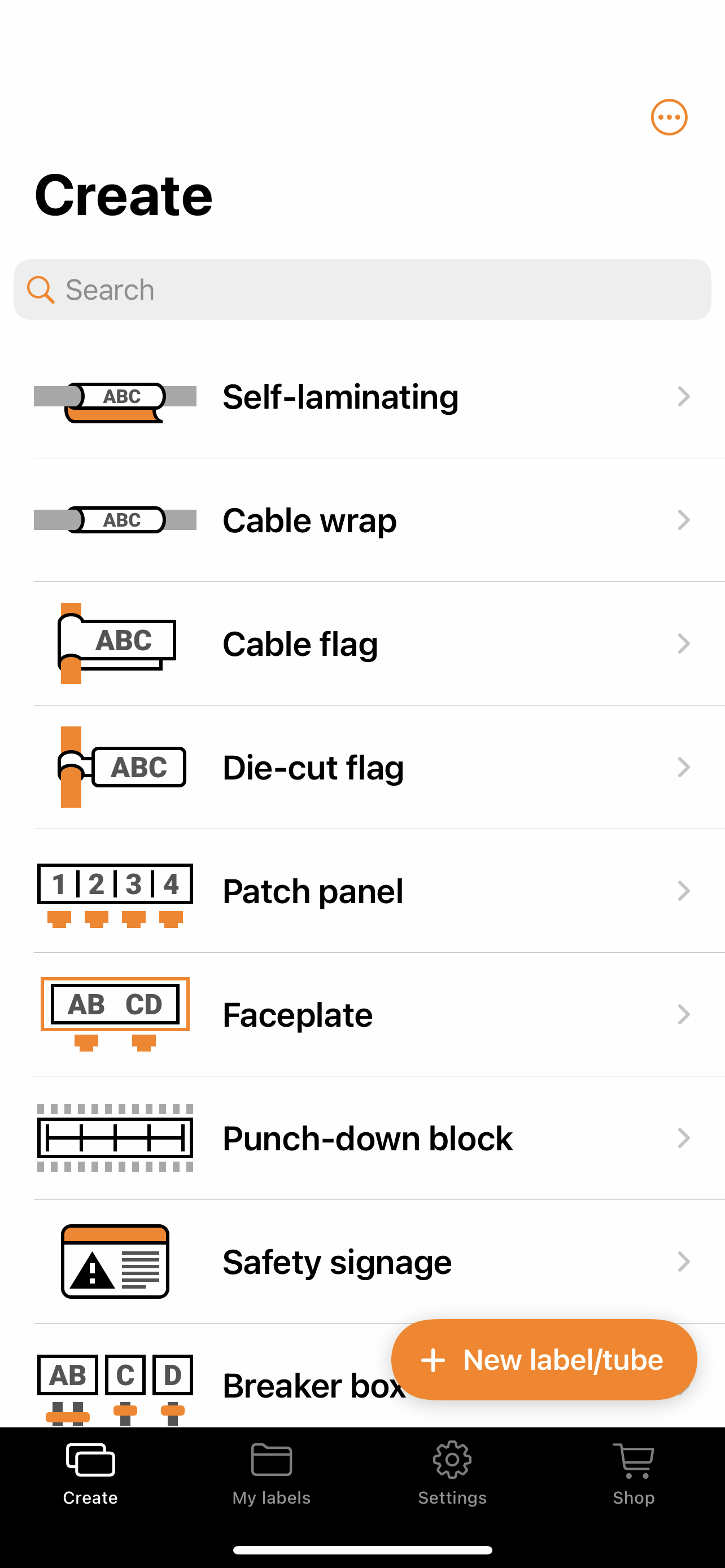This screenshot has width=725, height=1568.
Task: Select the Patch panel numbered icon
Action: coord(115,891)
